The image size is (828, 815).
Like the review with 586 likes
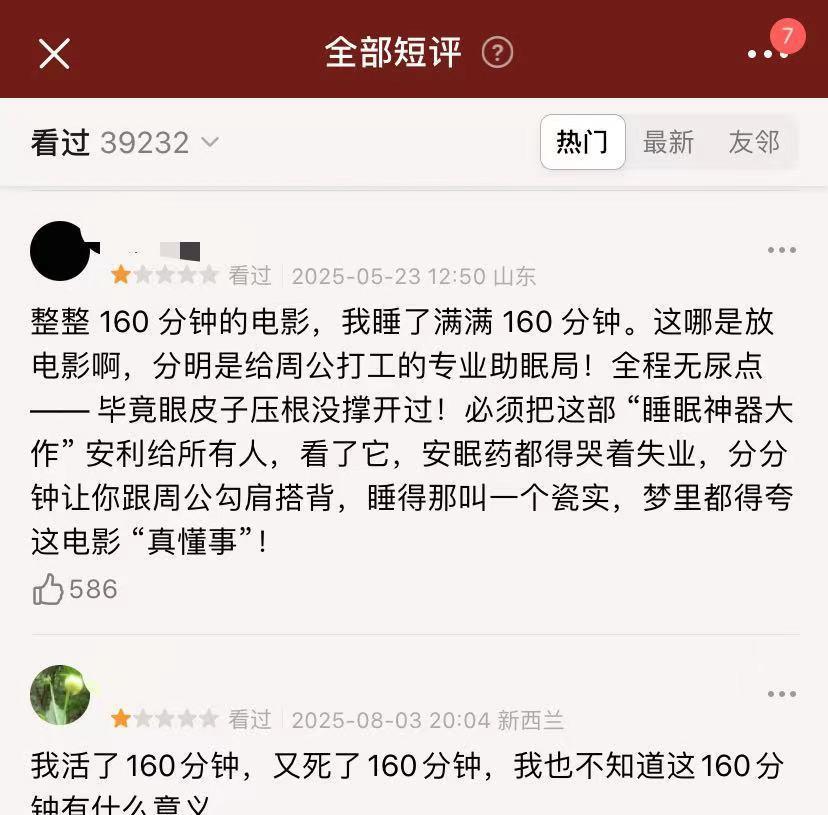point(48,589)
